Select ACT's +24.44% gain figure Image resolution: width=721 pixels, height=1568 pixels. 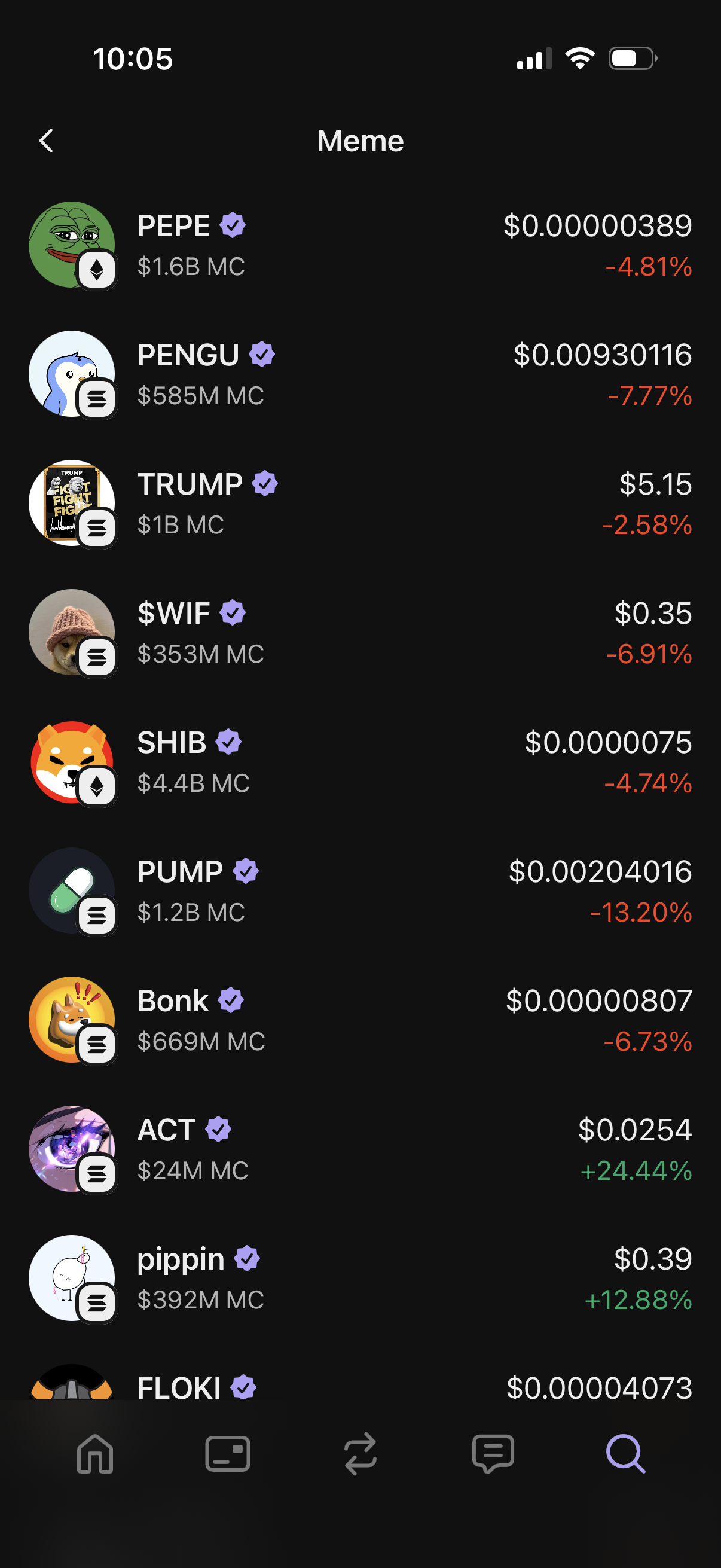[x=637, y=1170]
